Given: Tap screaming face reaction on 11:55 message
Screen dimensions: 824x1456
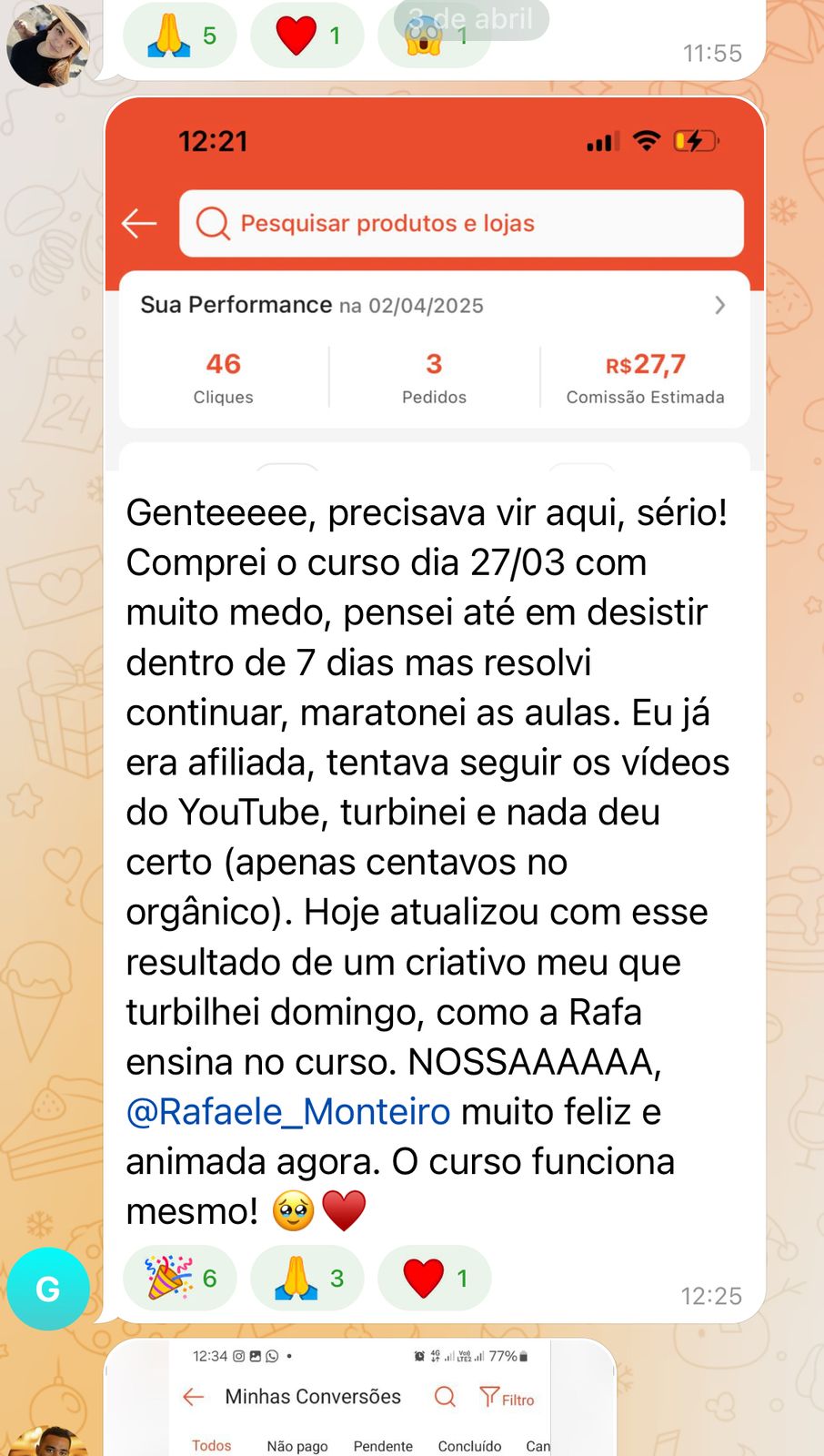Looking at the screenshot, I should coord(435,35).
